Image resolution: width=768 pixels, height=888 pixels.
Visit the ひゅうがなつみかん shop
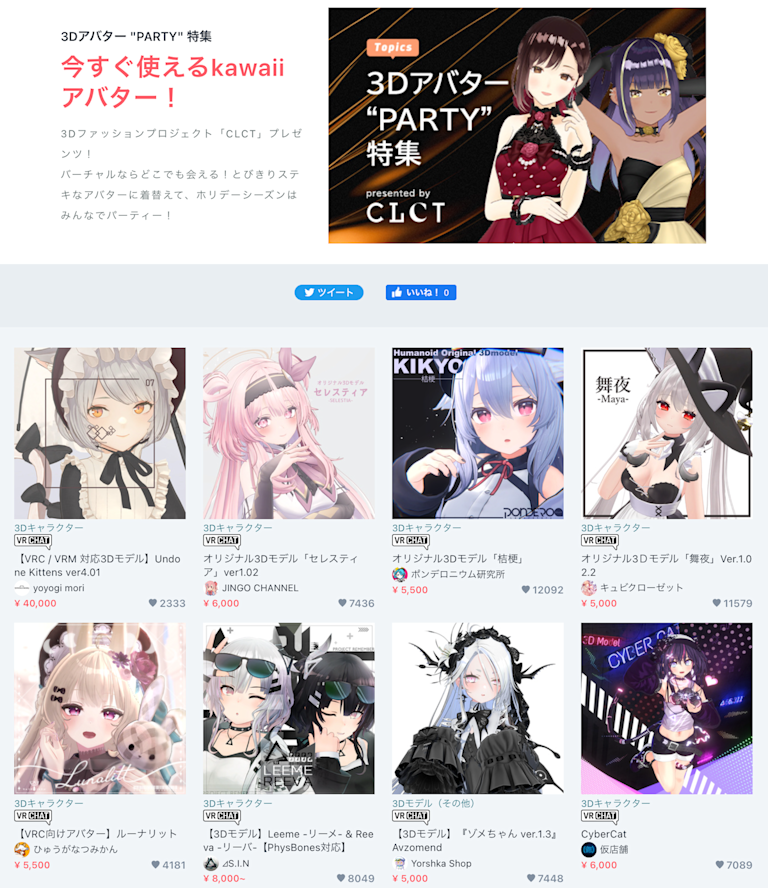(x=76, y=849)
